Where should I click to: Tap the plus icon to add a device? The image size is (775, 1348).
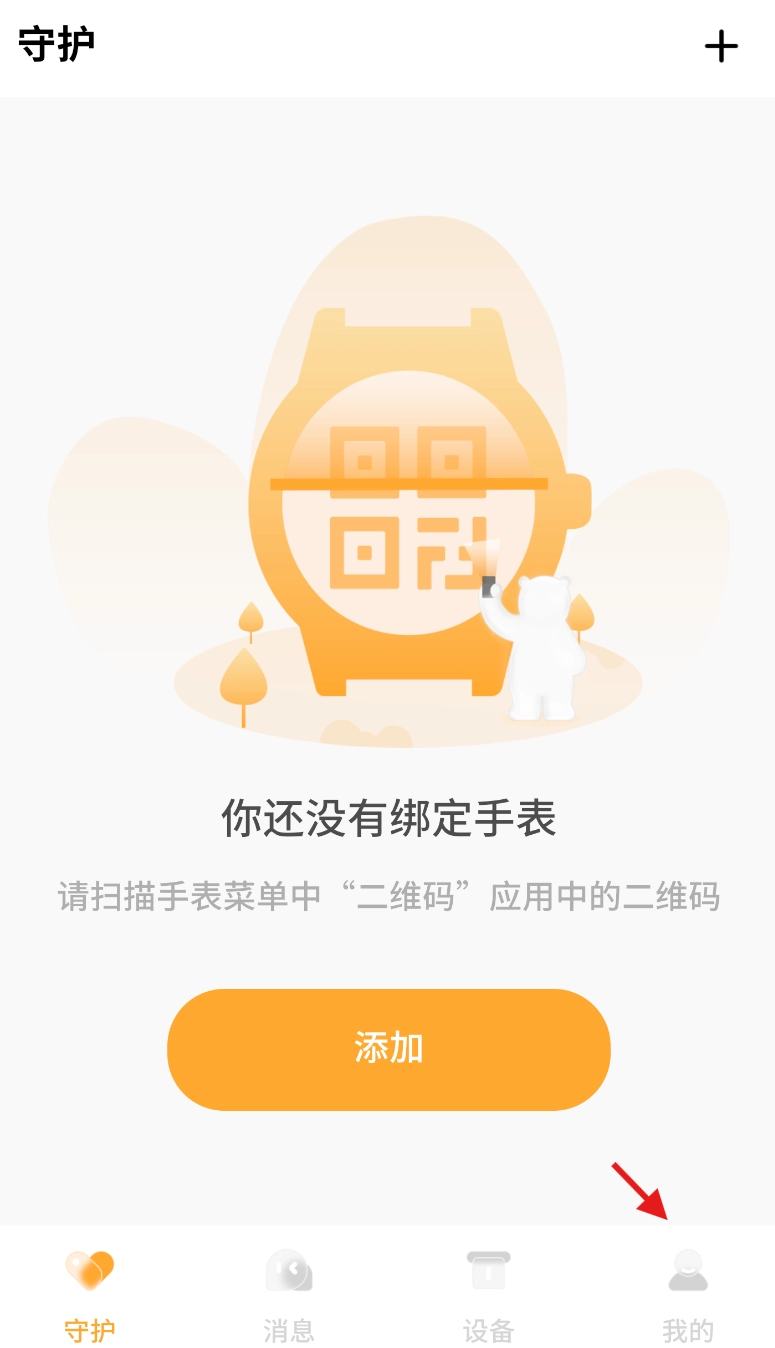click(721, 46)
